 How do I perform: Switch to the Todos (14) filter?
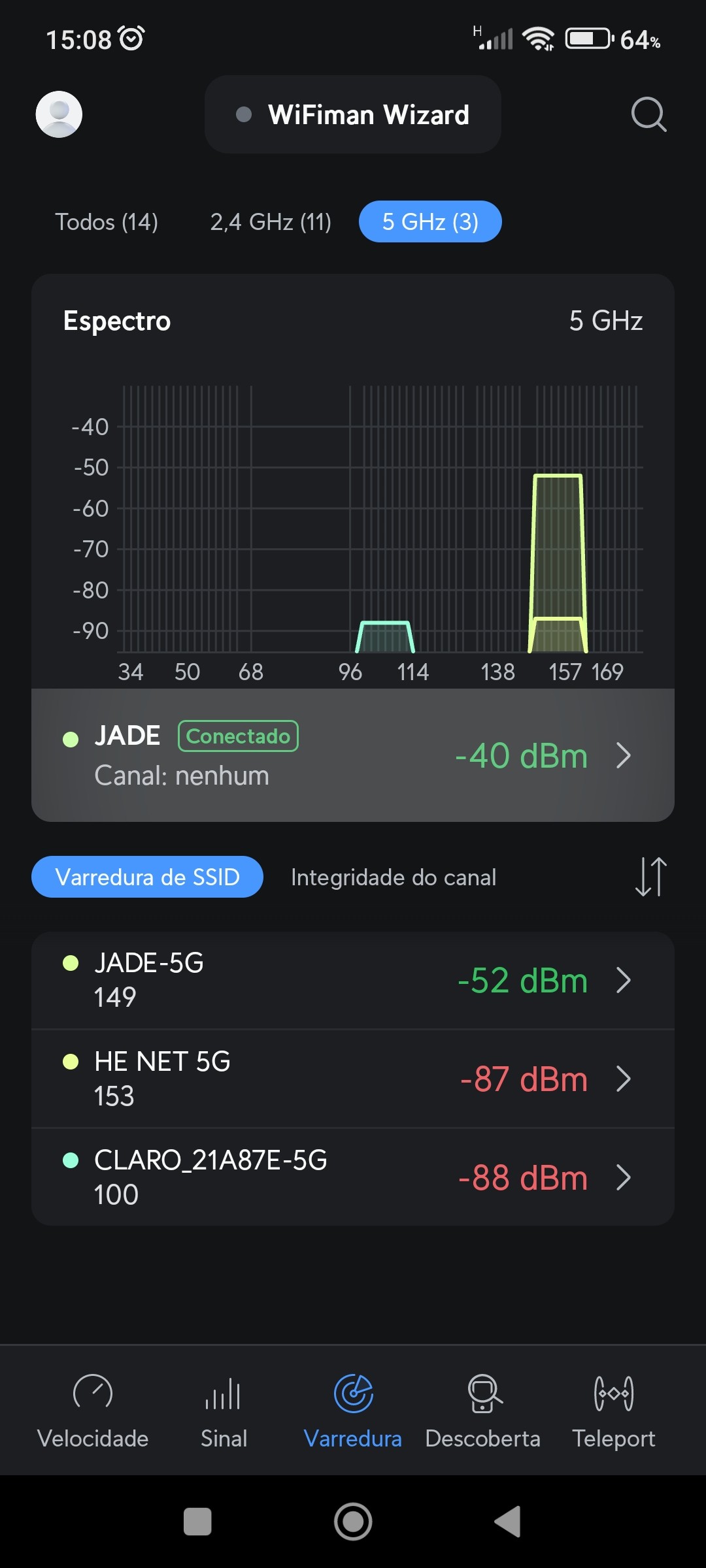107,222
